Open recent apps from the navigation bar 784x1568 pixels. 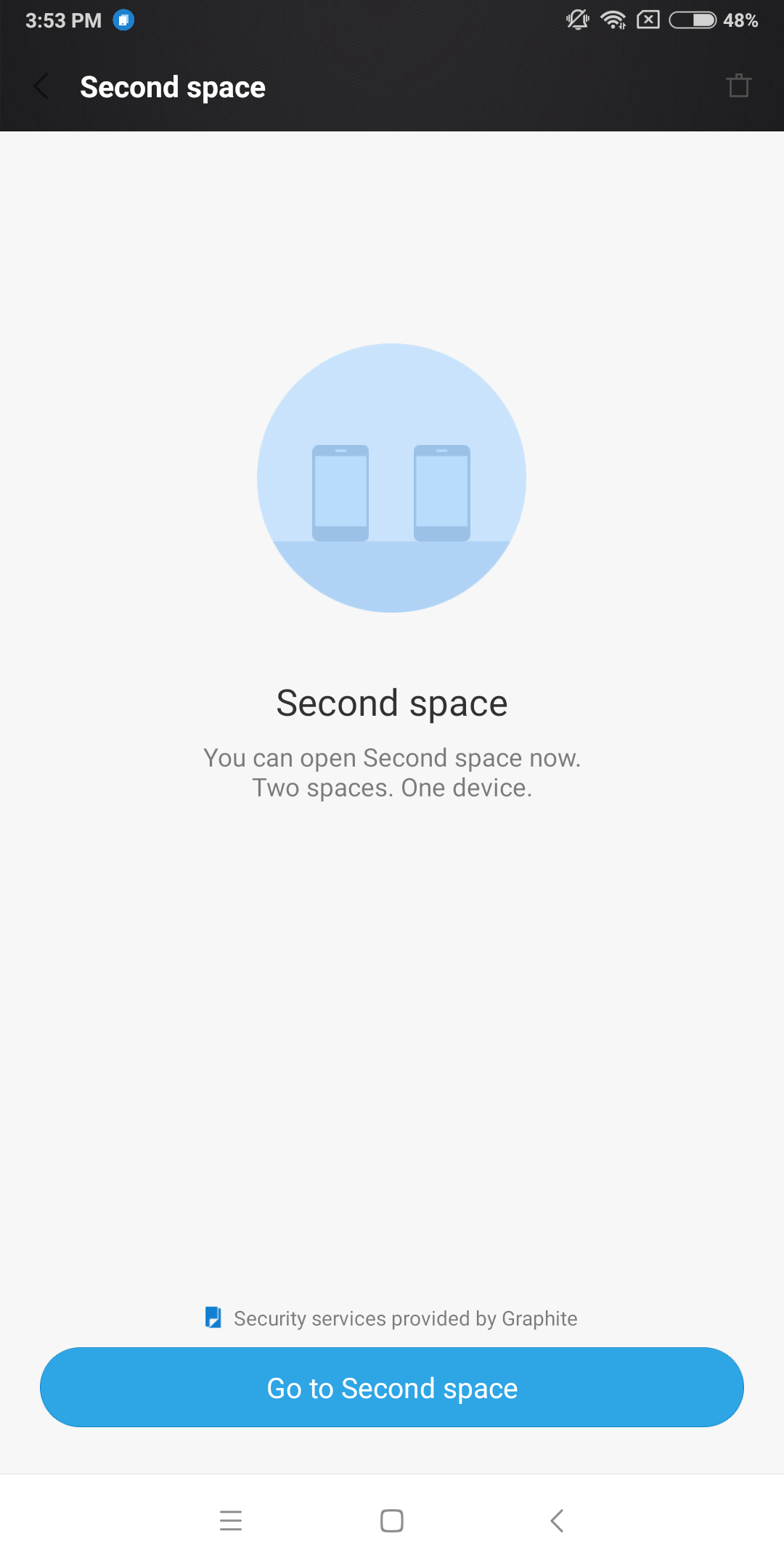[x=231, y=1520]
